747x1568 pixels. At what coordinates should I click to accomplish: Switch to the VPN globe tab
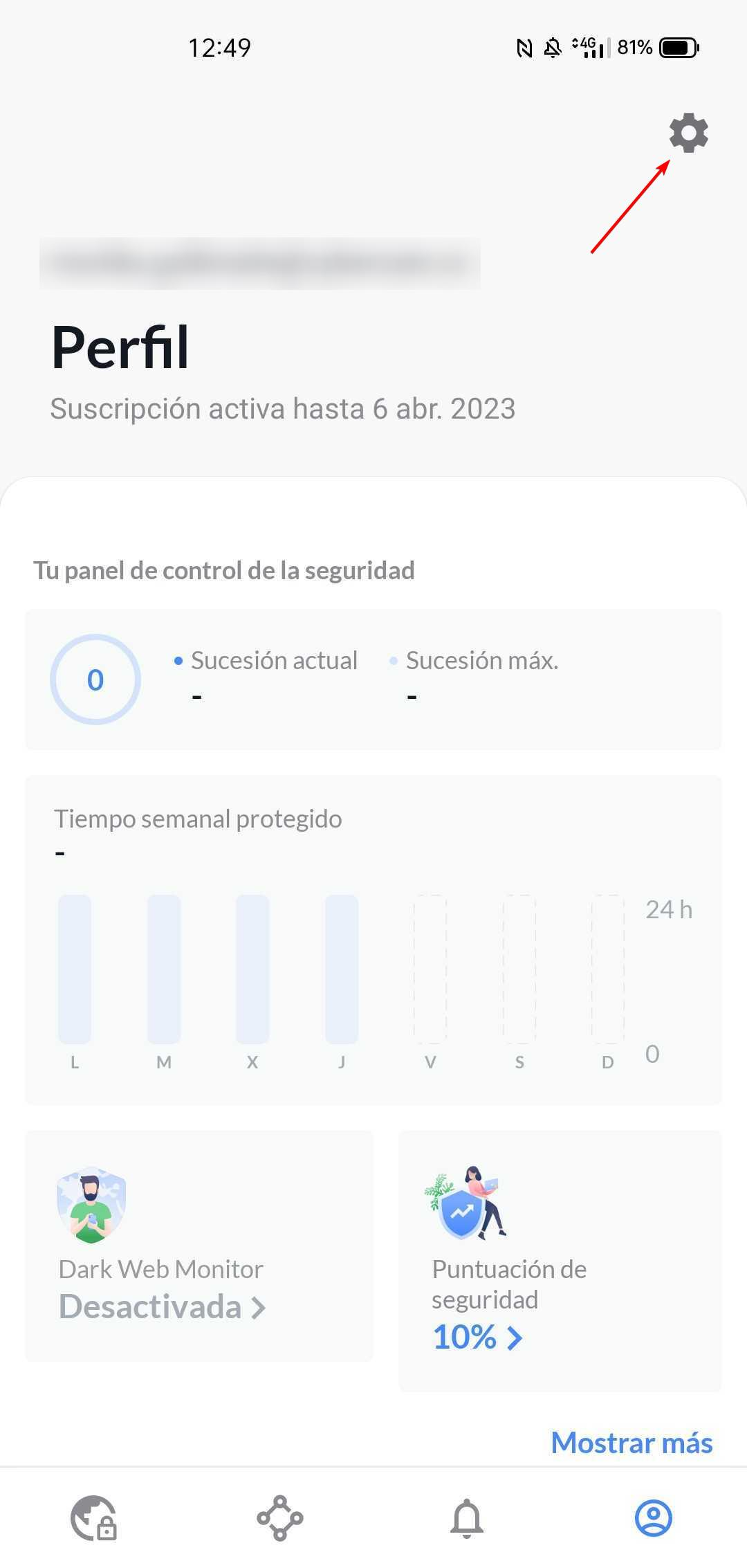tap(94, 1518)
